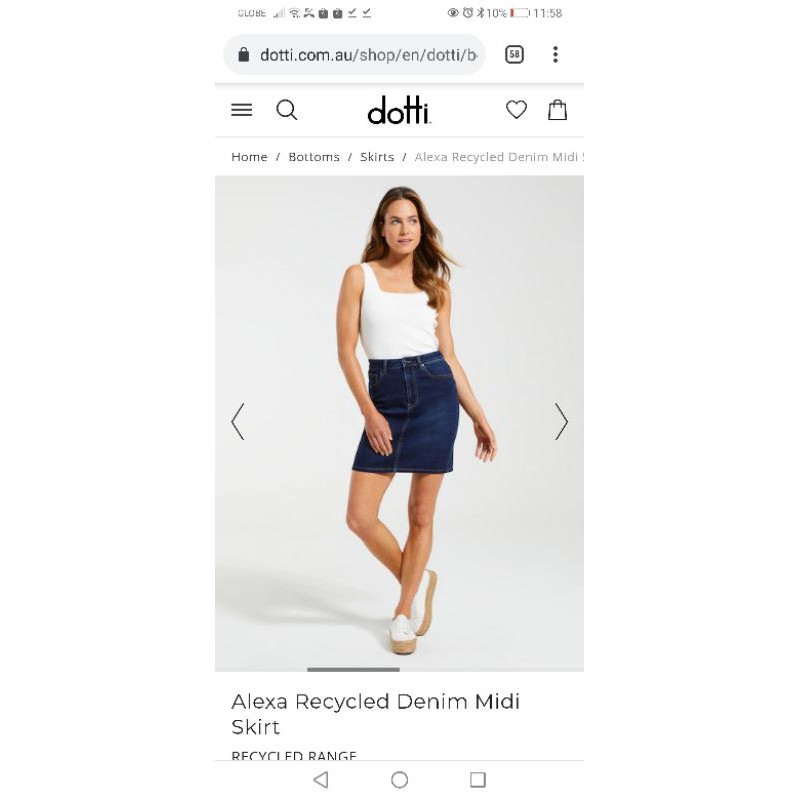Screen dimensions: 800x800
Task: Open the site search
Action: (287, 110)
